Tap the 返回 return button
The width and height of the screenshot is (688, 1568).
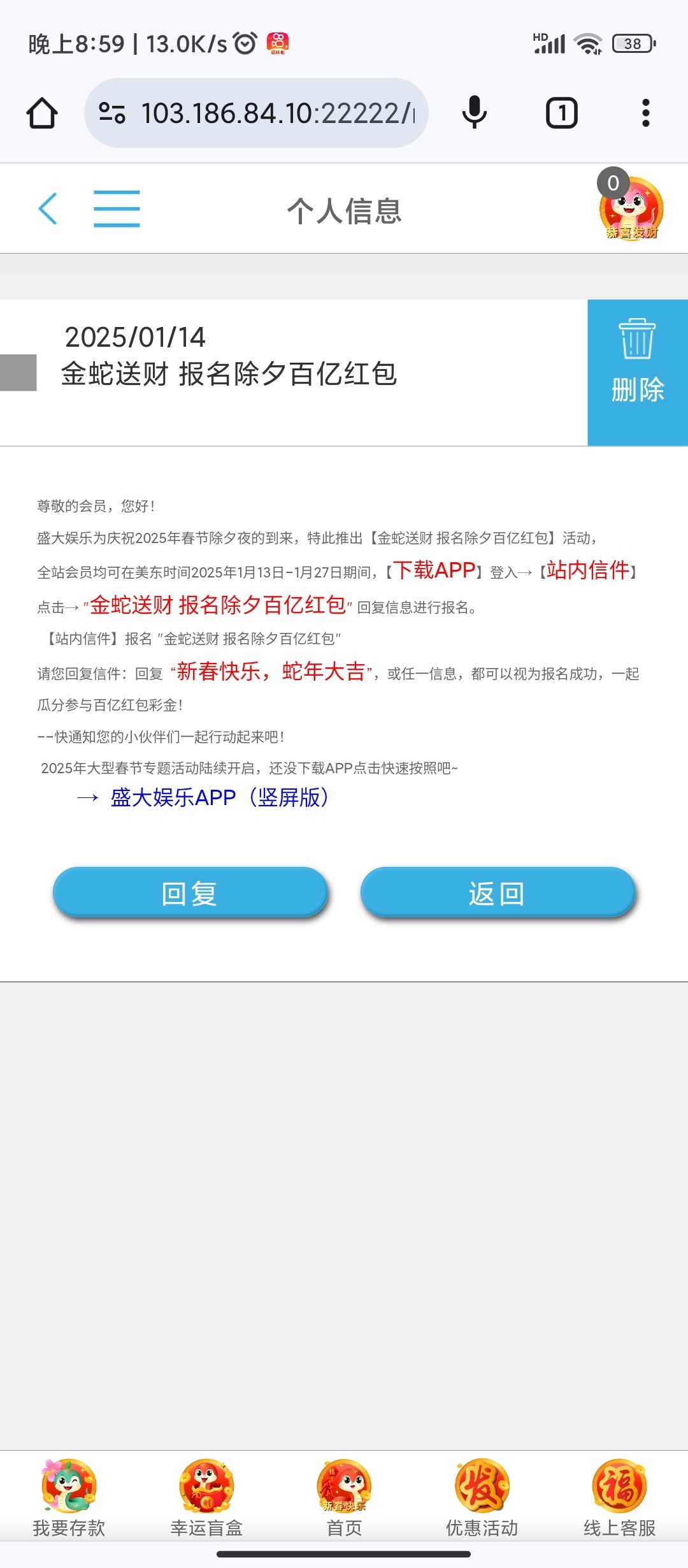pyautogui.click(x=498, y=892)
